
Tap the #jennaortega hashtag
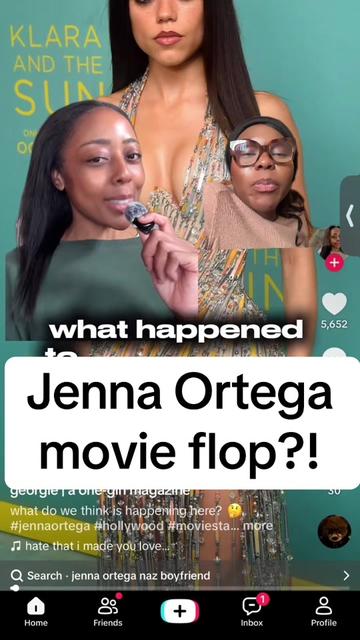pos(50,526)
